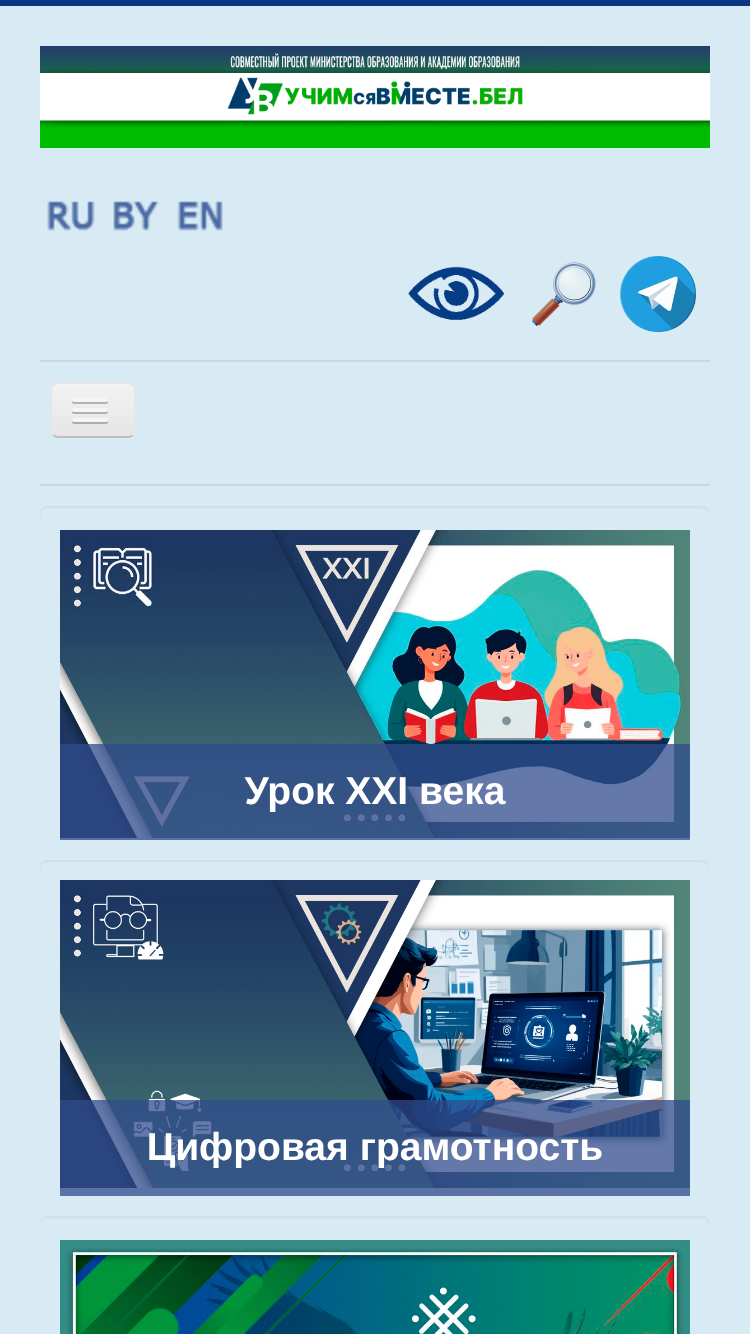
Task: Expand the hamburger navigation menu
Action: [93, 411]
